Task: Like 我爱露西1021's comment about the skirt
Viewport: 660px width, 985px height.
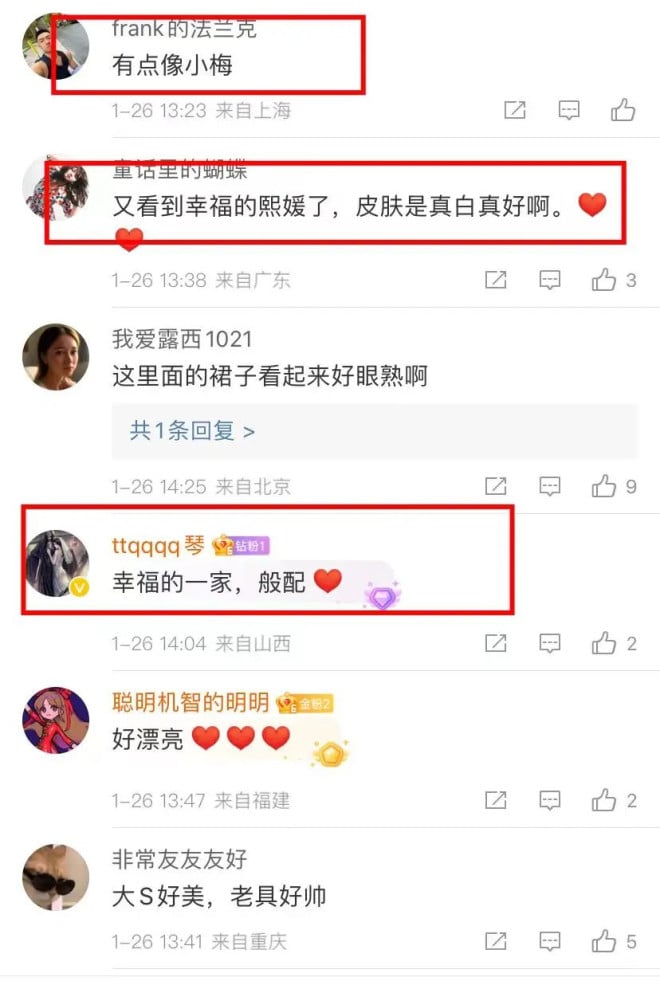Action: click(x=604, y=487)
